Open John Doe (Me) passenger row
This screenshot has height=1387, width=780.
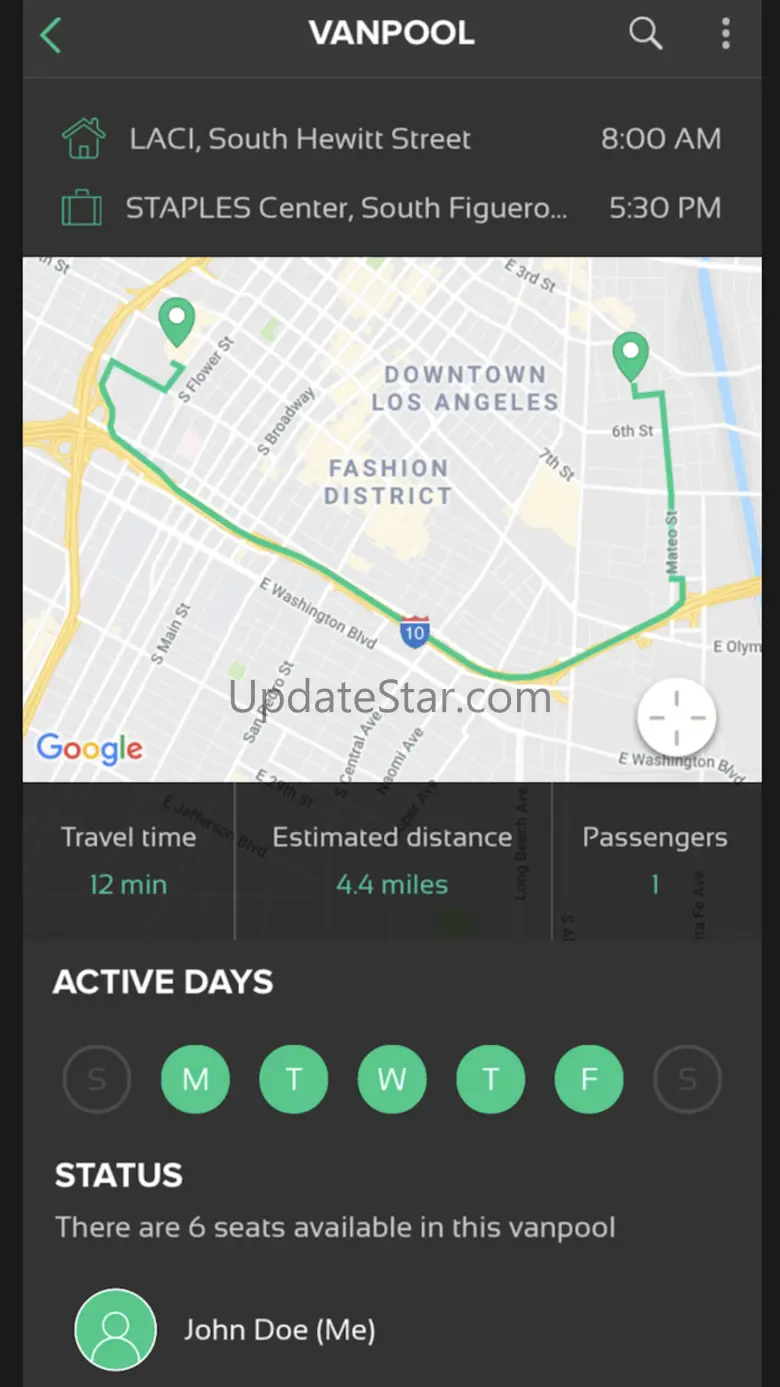click(280, 1330)
